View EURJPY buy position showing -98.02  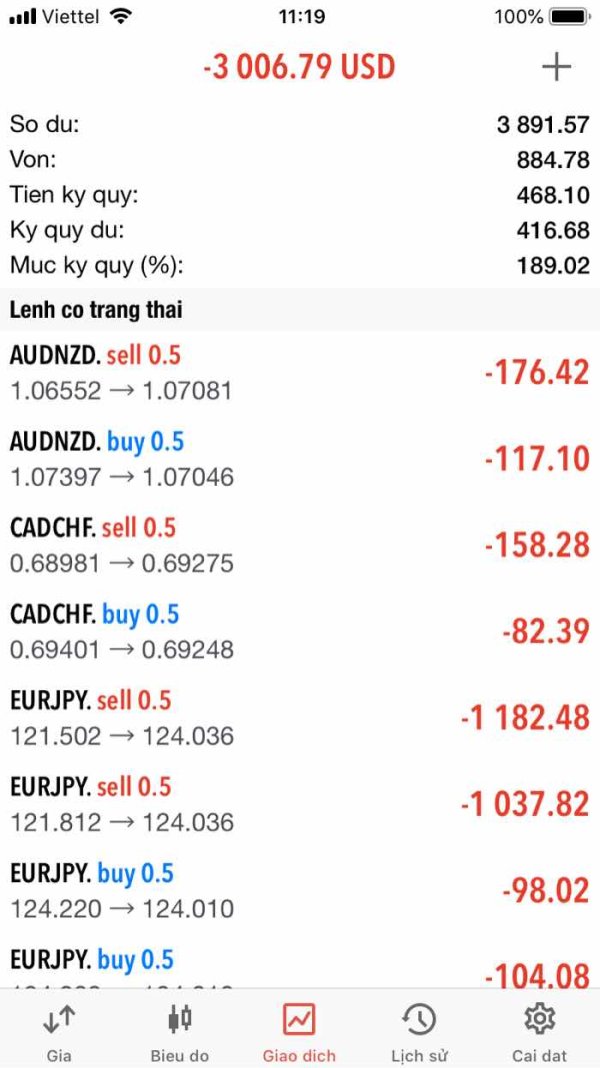pyautogui.click(x=300, y=891)
